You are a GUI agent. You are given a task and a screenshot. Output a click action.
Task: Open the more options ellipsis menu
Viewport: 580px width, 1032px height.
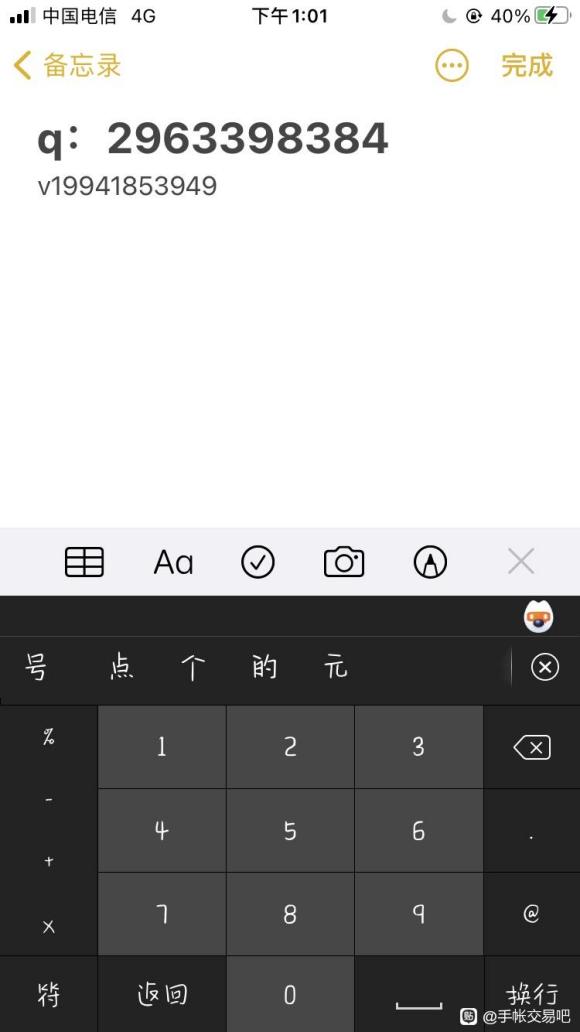[452, 66]
